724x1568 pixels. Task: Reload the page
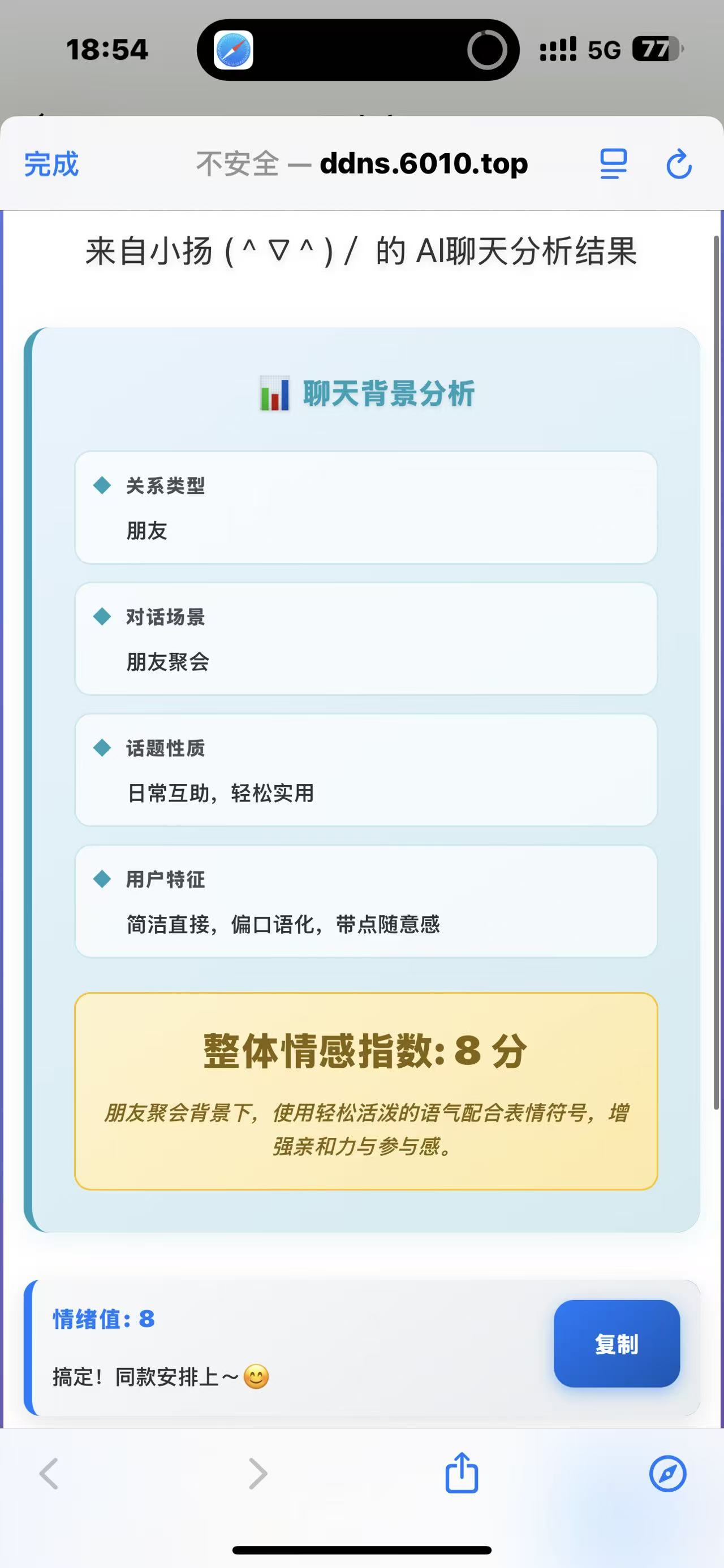pos(678,164)
